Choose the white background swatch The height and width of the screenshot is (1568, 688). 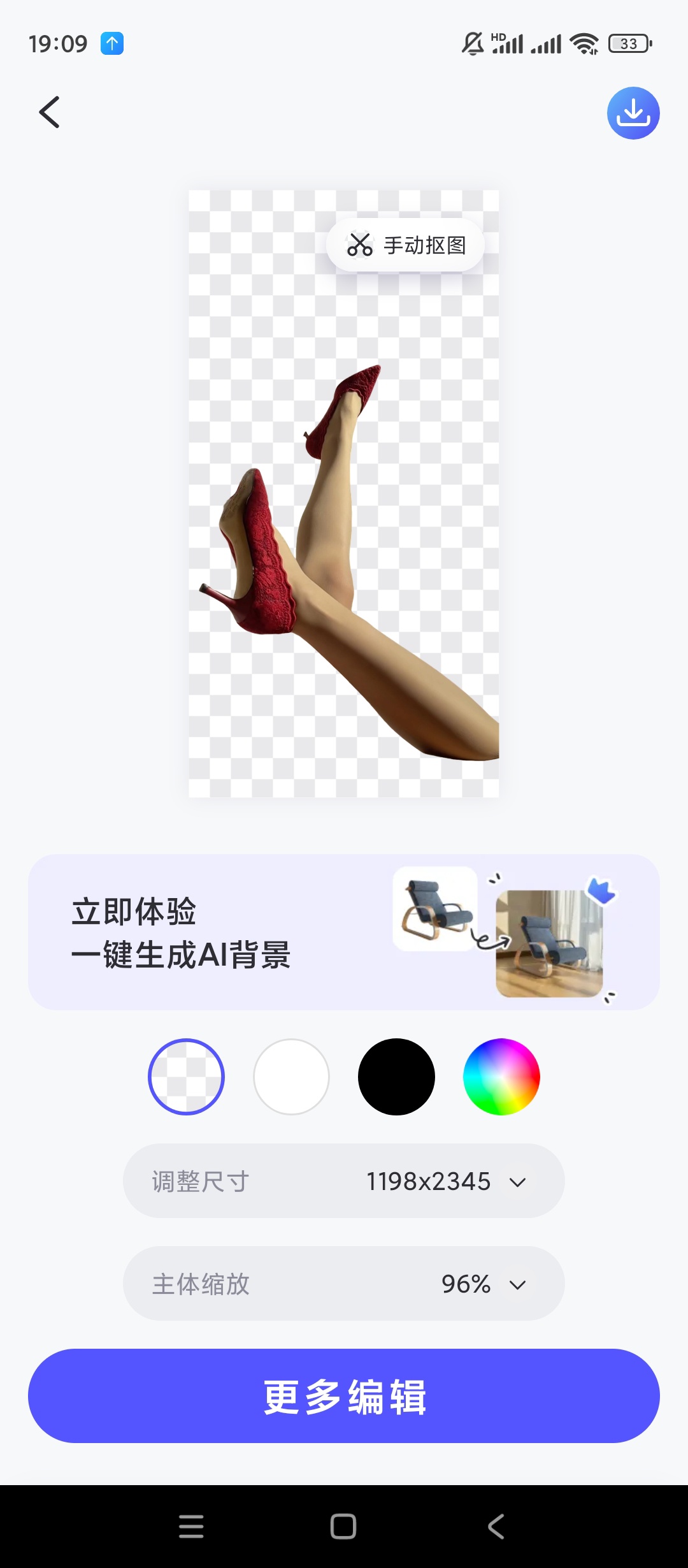coord(291,1077)
